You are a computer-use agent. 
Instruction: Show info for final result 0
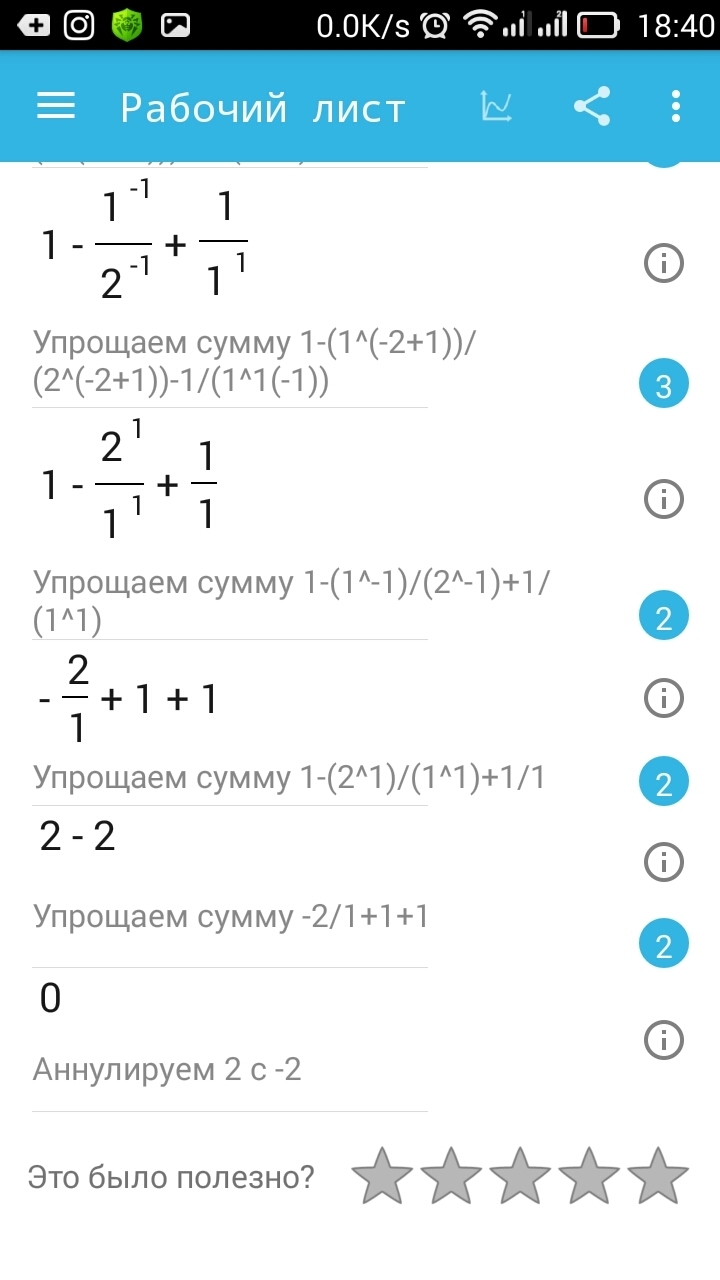tap(663, 1040)
